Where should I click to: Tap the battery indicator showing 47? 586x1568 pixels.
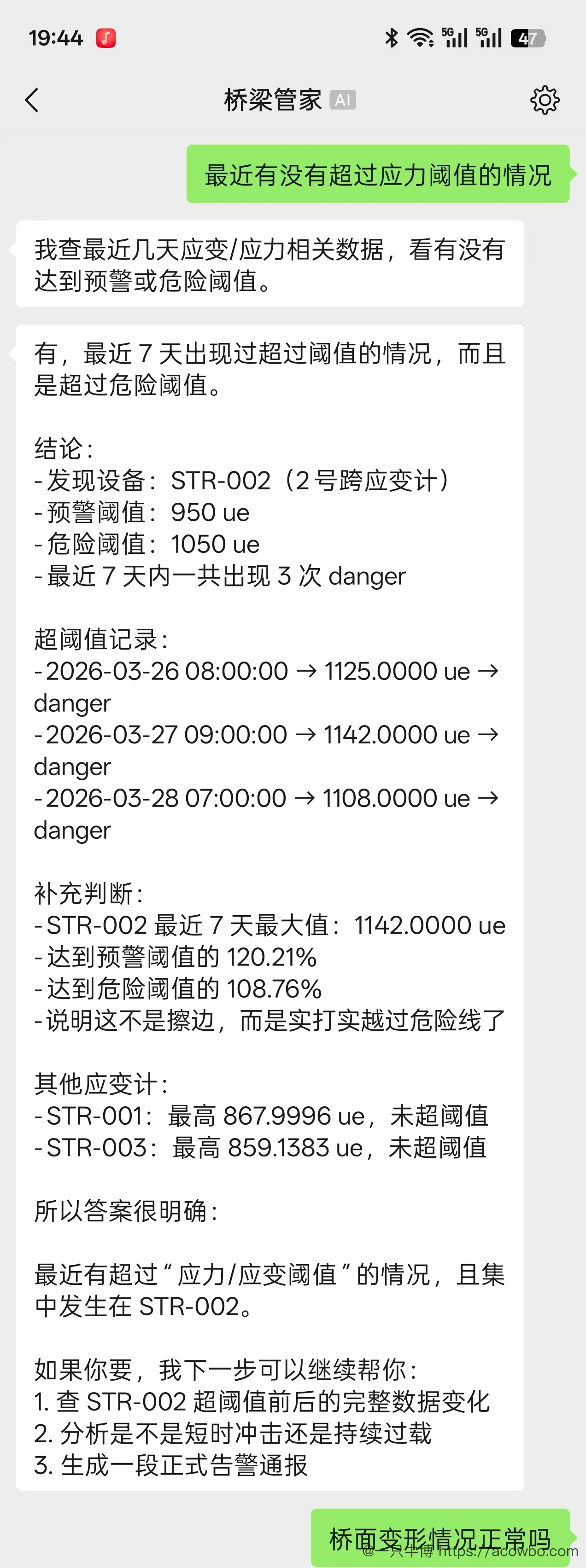point(529,37)
